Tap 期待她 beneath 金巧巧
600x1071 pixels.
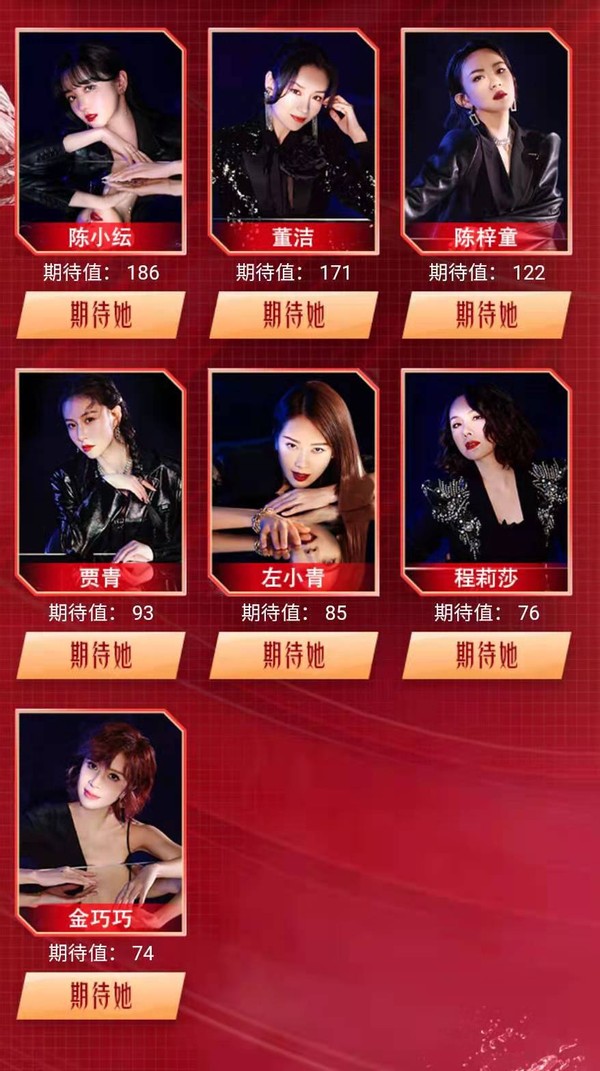coord(101,995)
